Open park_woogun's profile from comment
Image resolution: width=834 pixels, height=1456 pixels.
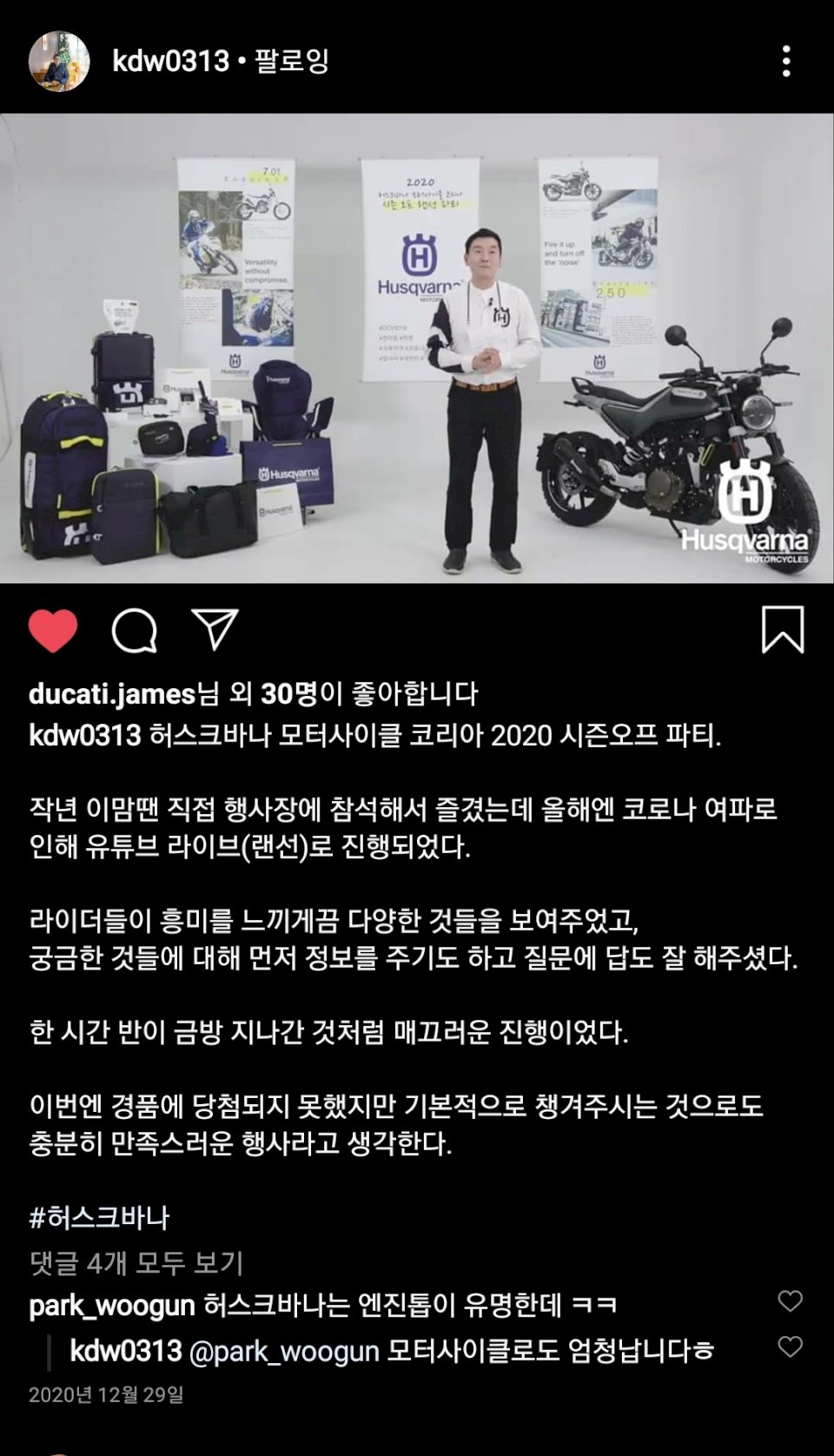point(111,1305)
